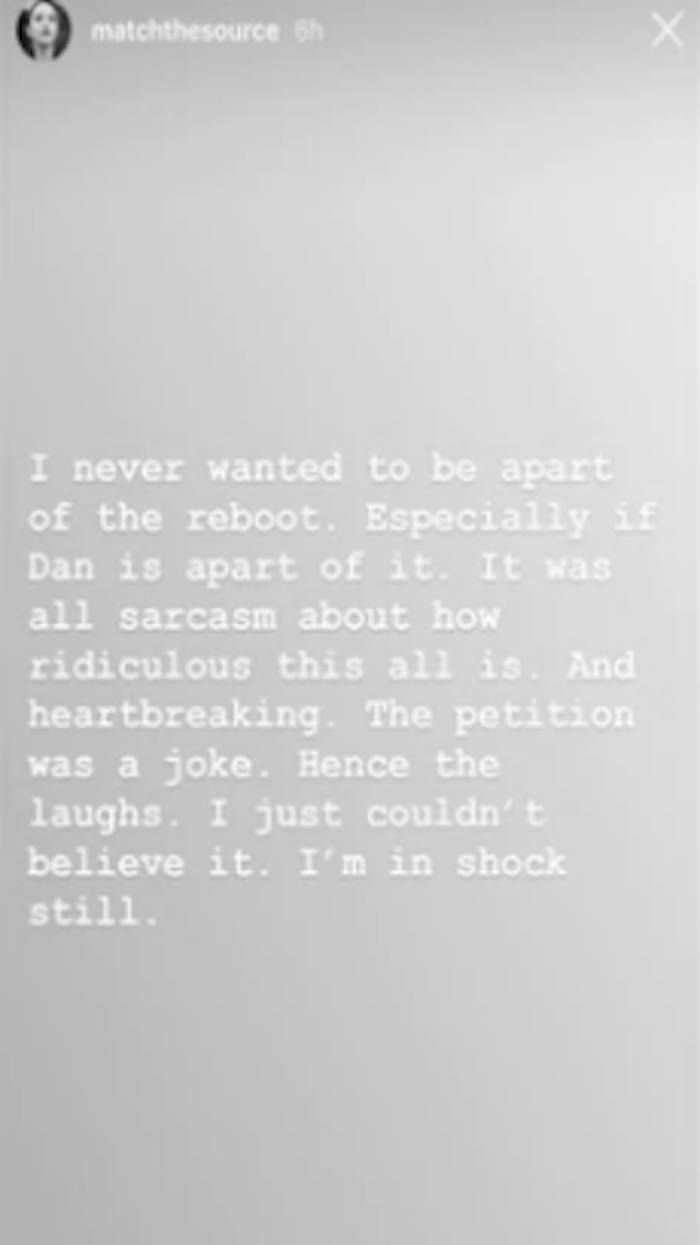
Task: Open the matchthesource username link
Action: pyautogui.click(x=184, y=32)
